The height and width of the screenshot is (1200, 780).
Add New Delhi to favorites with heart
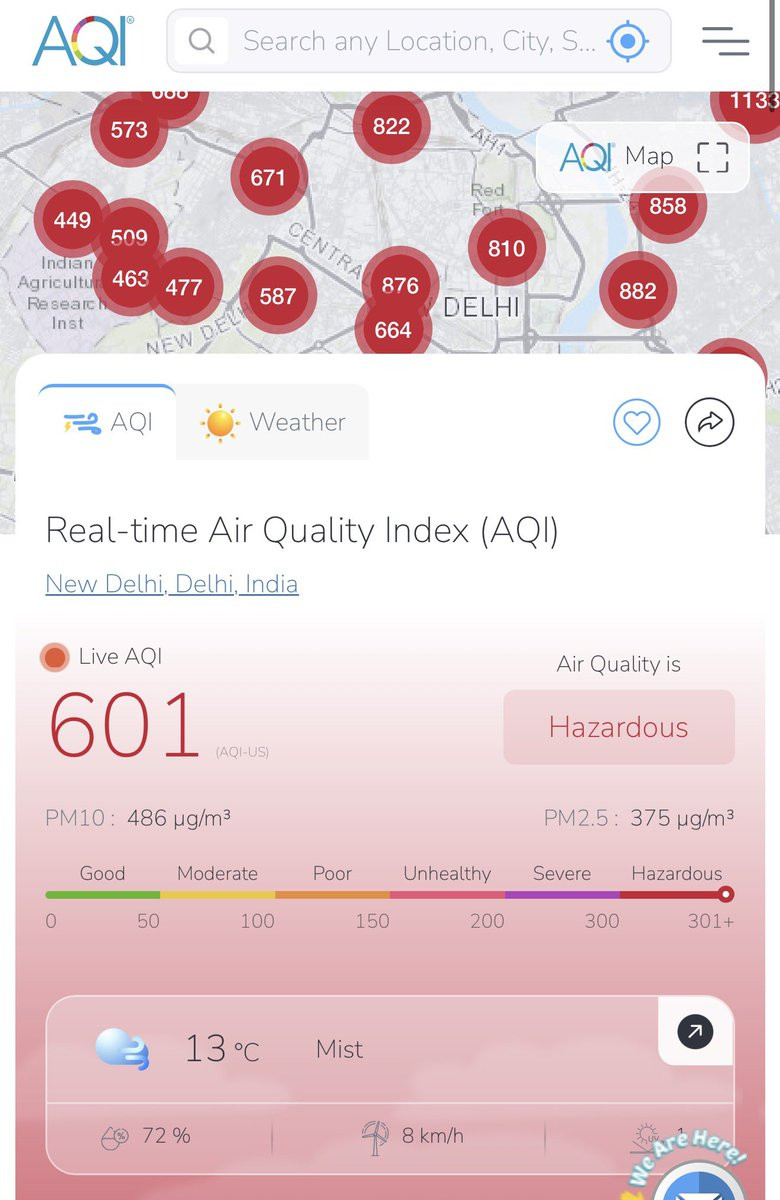tap(637, 423)
